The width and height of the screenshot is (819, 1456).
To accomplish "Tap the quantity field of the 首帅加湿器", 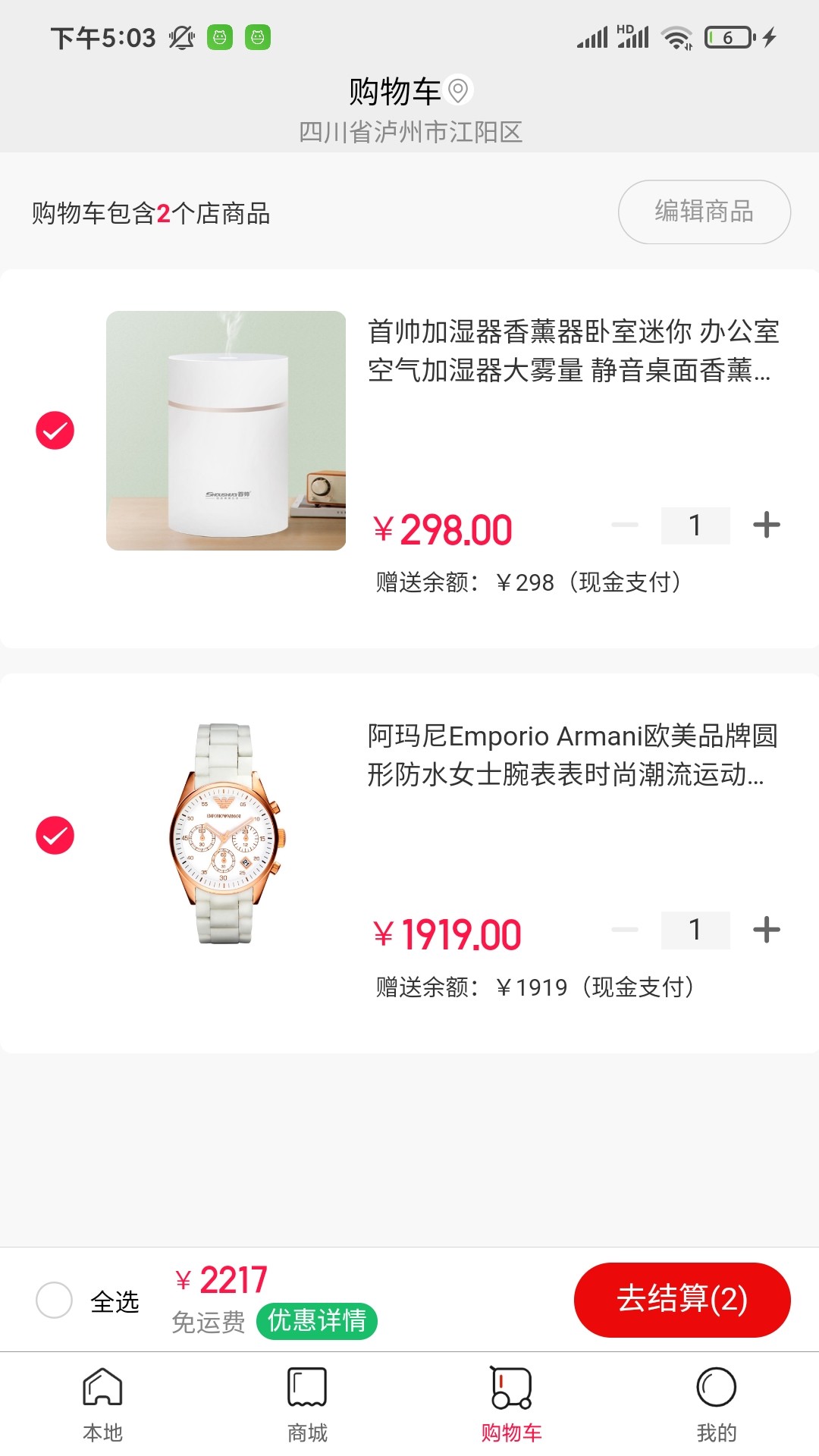I will [695, 525].
